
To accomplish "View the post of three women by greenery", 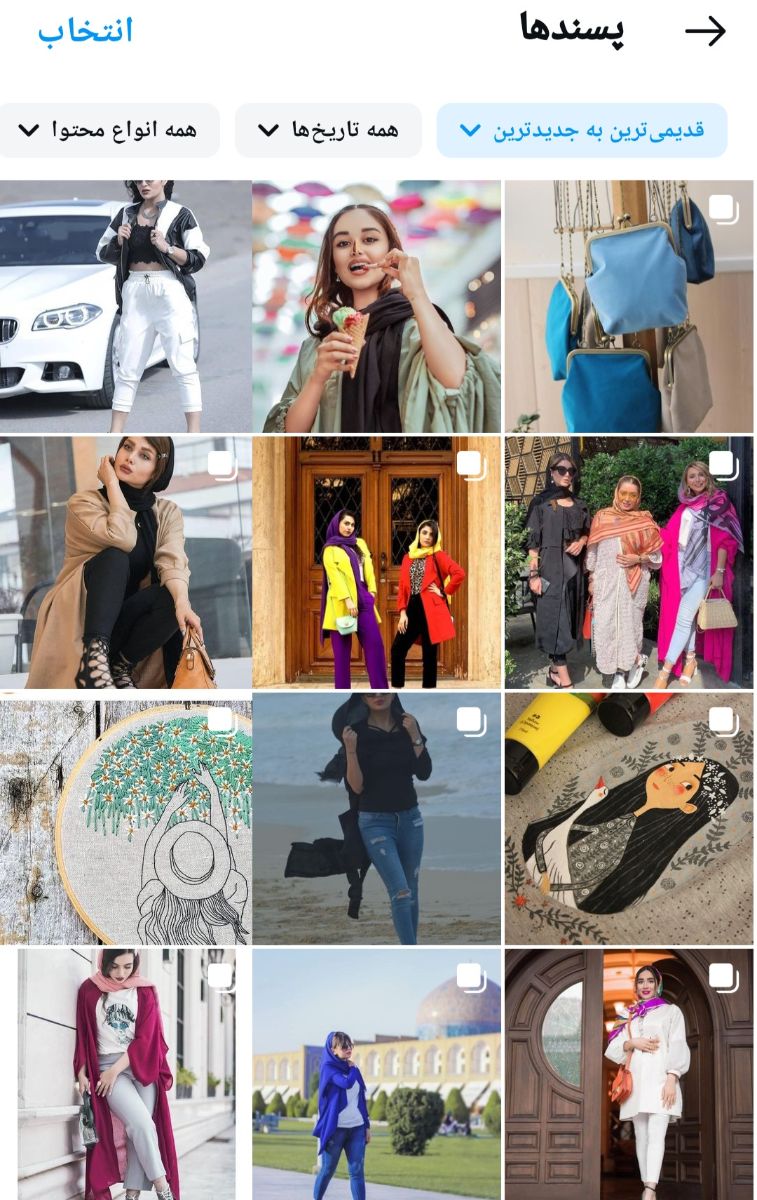I will pos(629,562).
